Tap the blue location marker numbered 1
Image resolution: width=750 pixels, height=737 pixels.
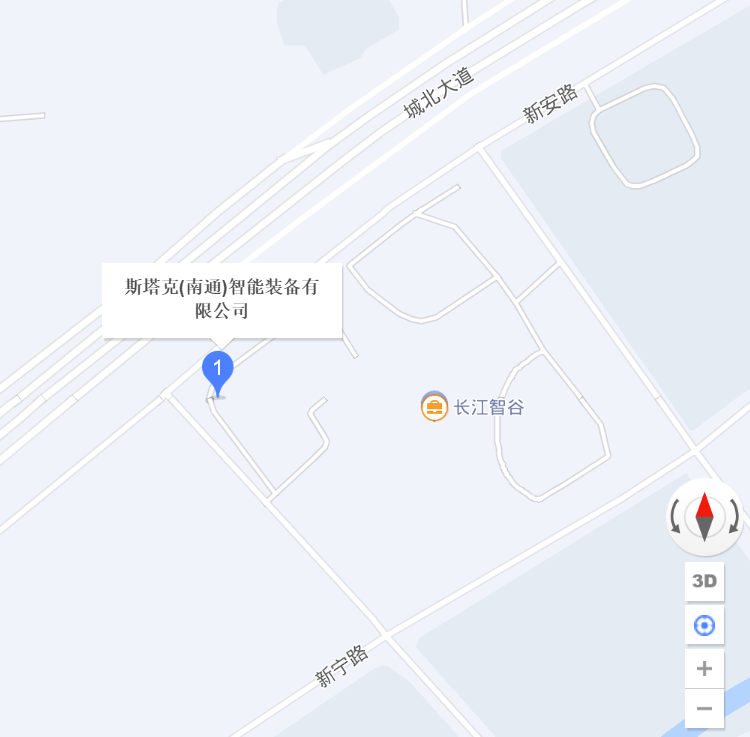(x=218, y=369)
